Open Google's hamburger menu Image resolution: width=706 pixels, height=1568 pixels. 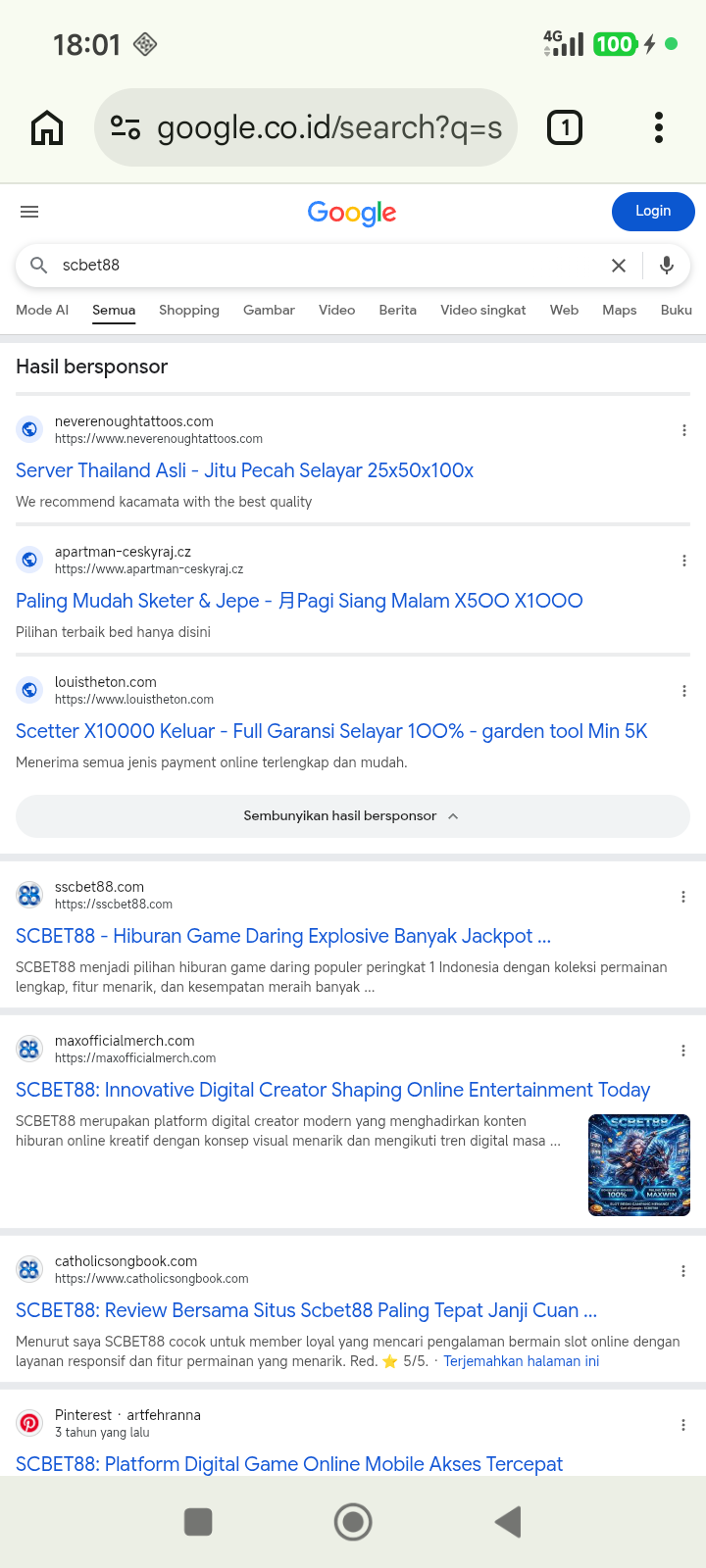[29, 212]
